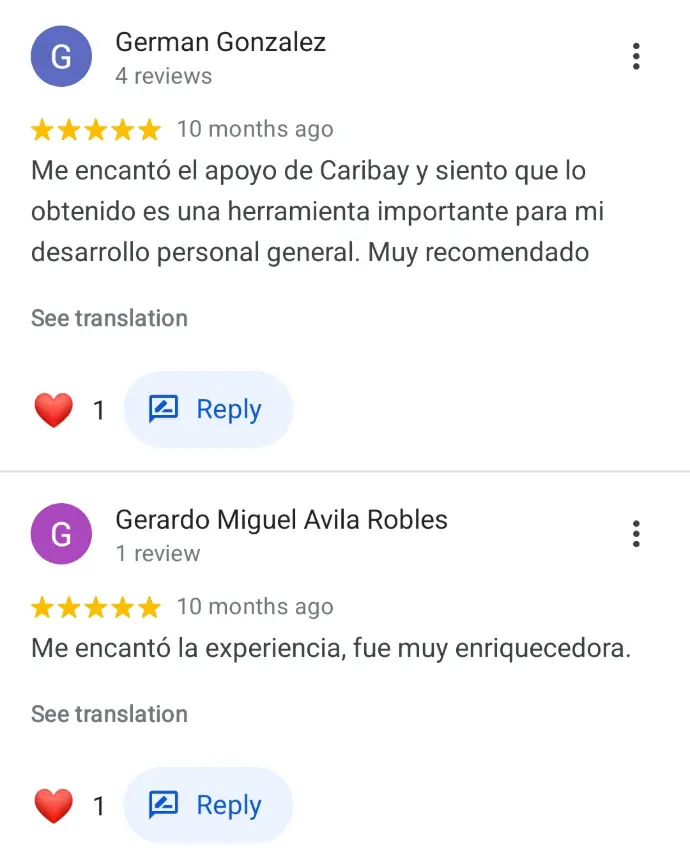View Gerardo Miguel Avila Robles's profile avatar
The image size is (690, 862).
[61, 534]
